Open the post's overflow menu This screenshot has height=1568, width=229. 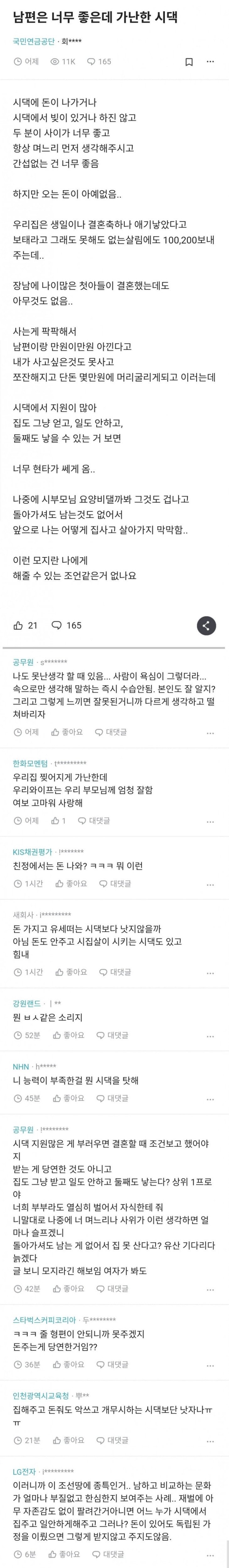pyautogui.click(x=210, y=61)
